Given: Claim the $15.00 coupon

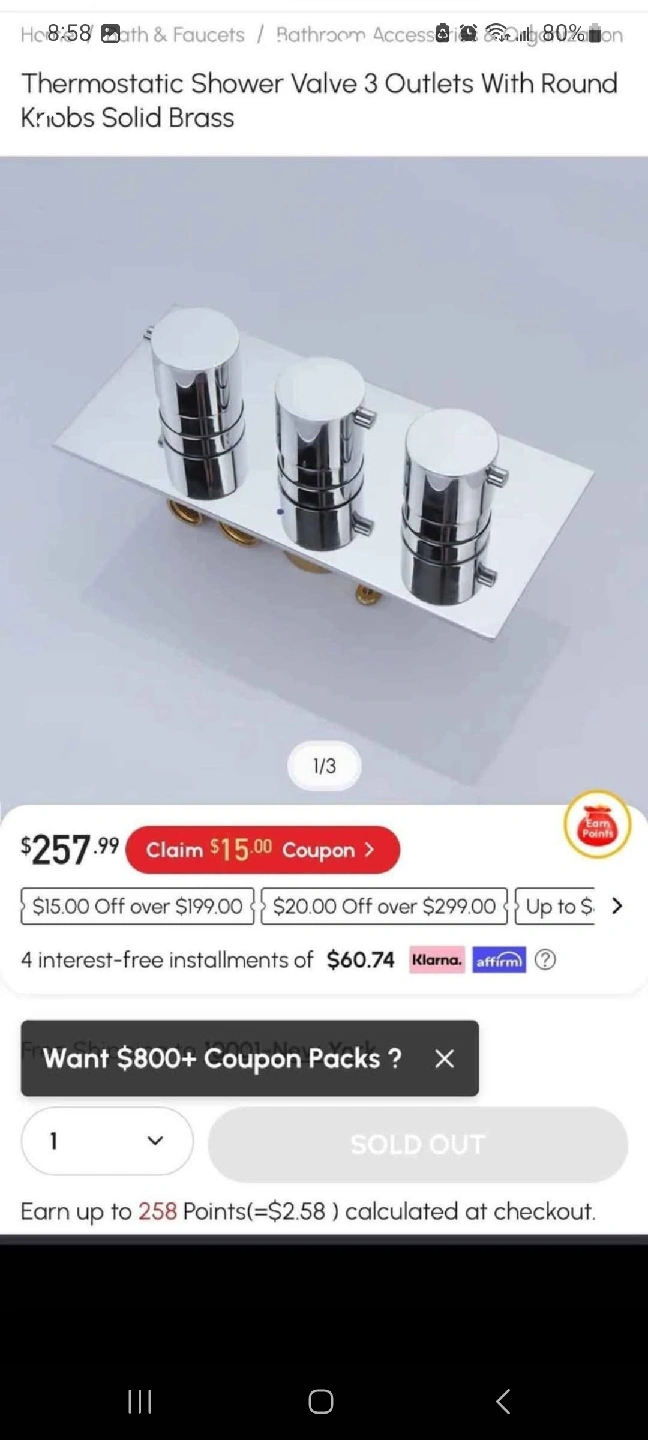Looking at the screenshot, I should (263, 850).
